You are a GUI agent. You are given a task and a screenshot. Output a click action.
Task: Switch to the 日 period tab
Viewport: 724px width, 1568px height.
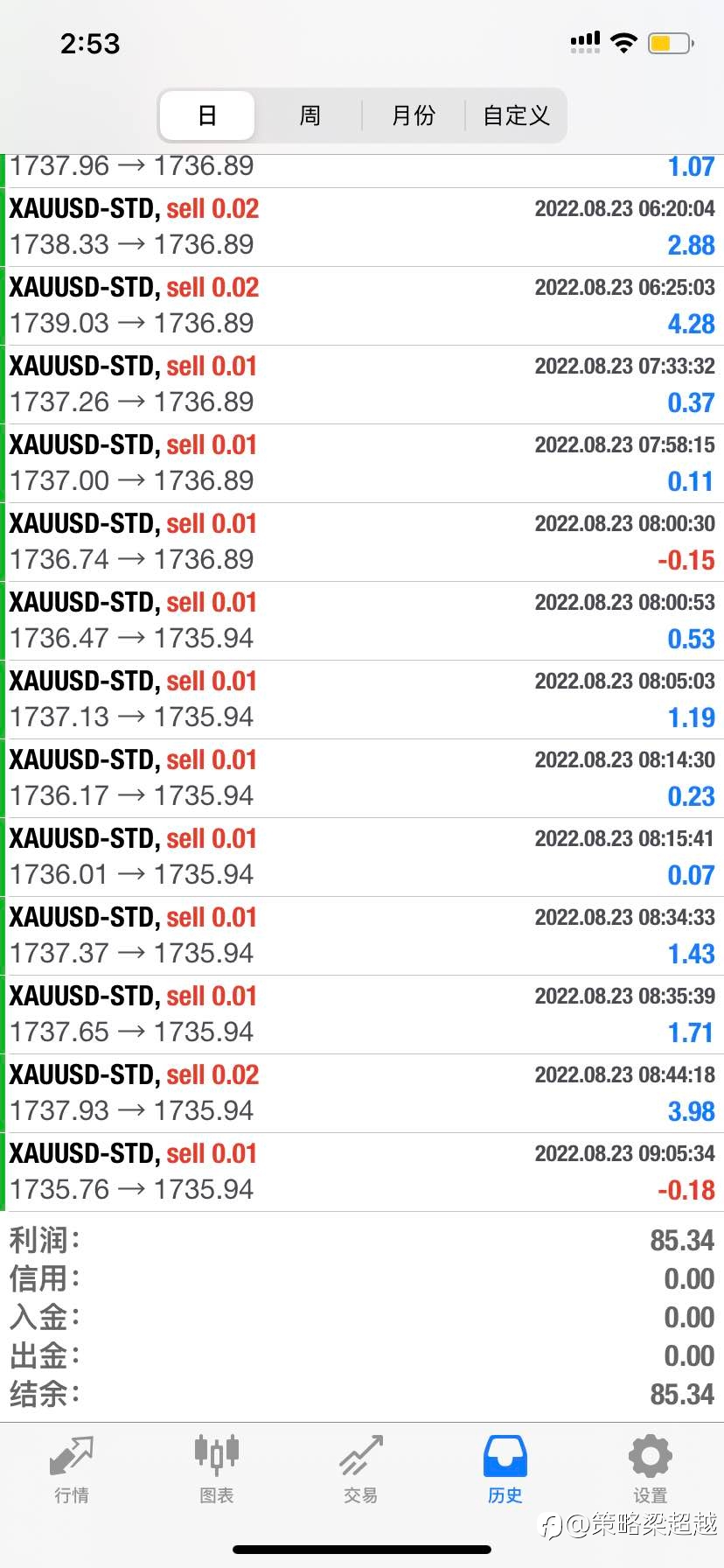click(207, 115)
